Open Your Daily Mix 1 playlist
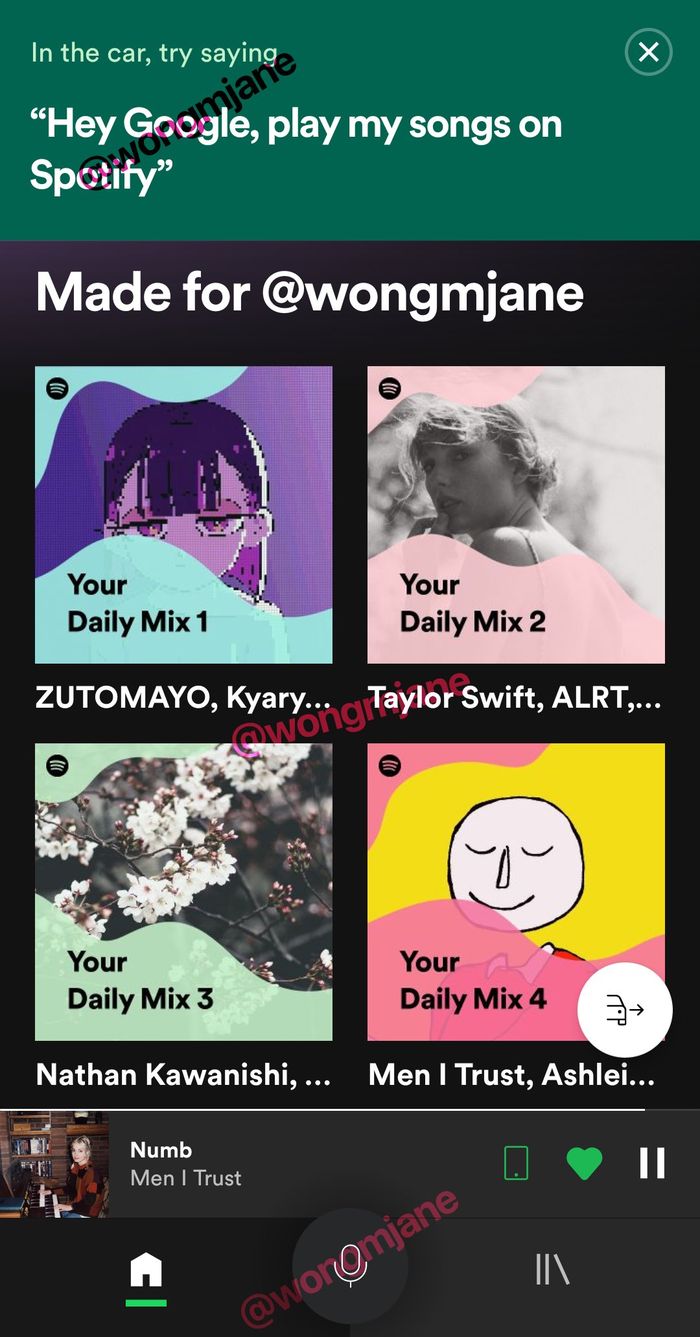 184,515
